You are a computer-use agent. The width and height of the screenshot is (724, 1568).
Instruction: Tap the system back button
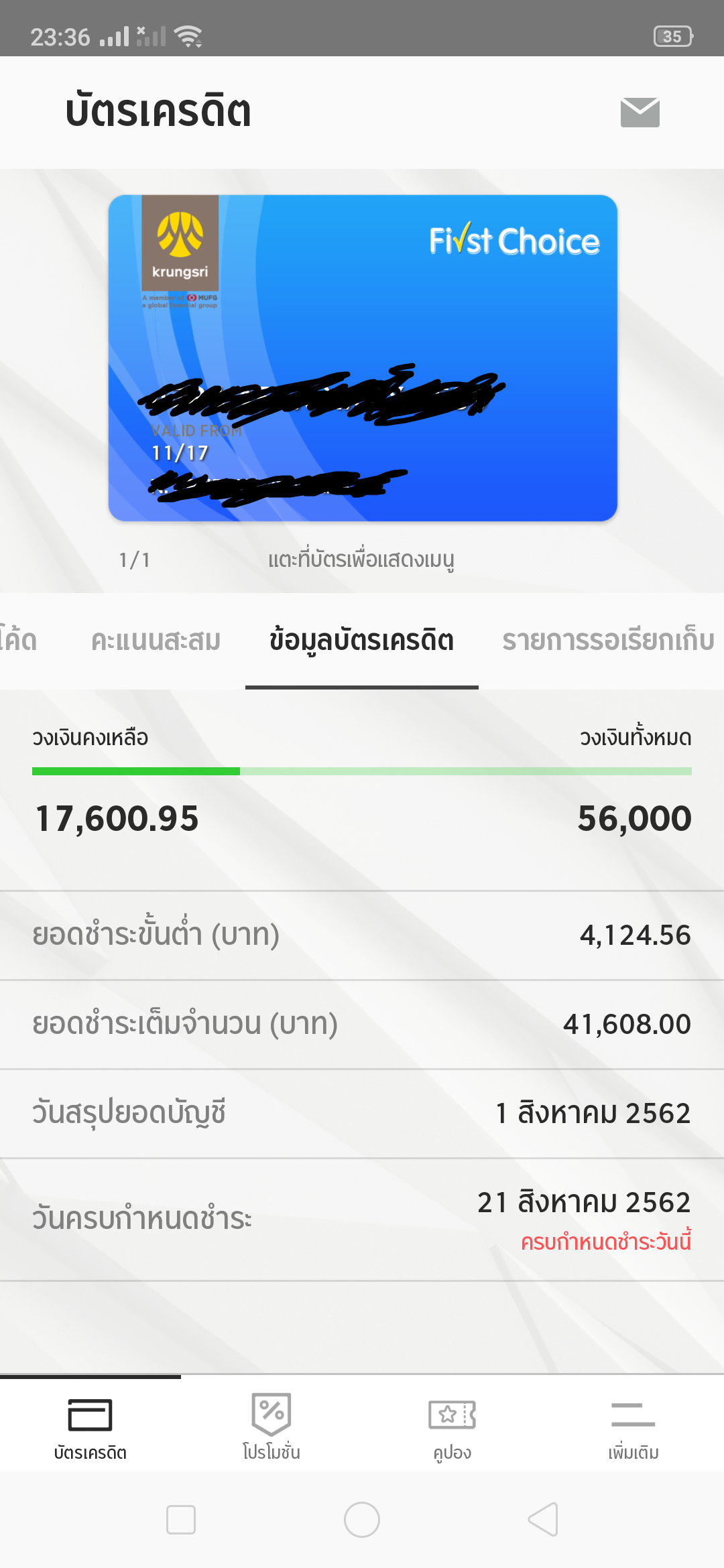[543, 1519]
